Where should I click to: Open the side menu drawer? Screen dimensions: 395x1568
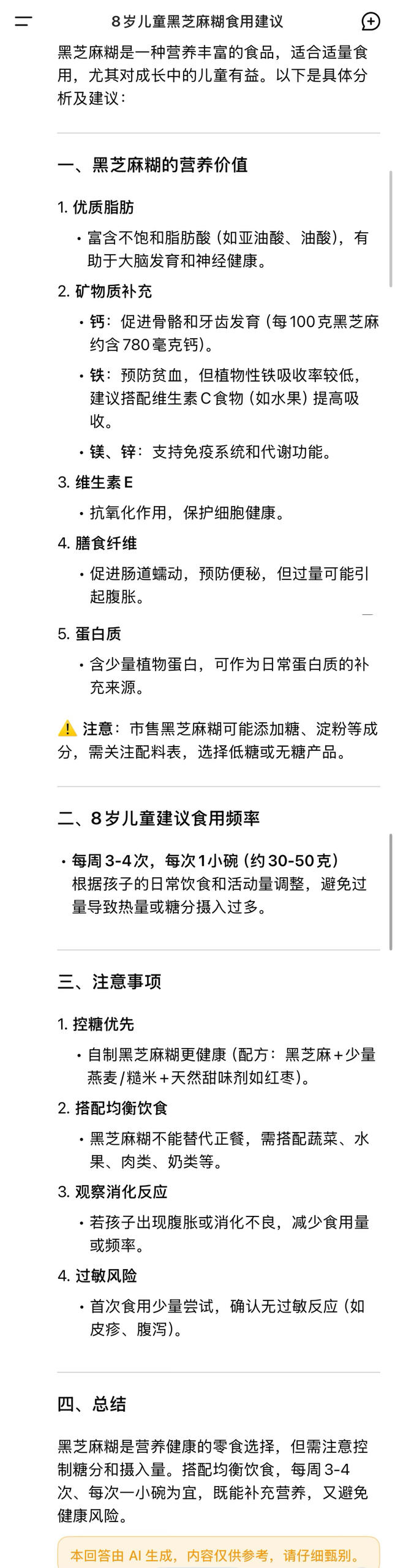tap(23, 22)
